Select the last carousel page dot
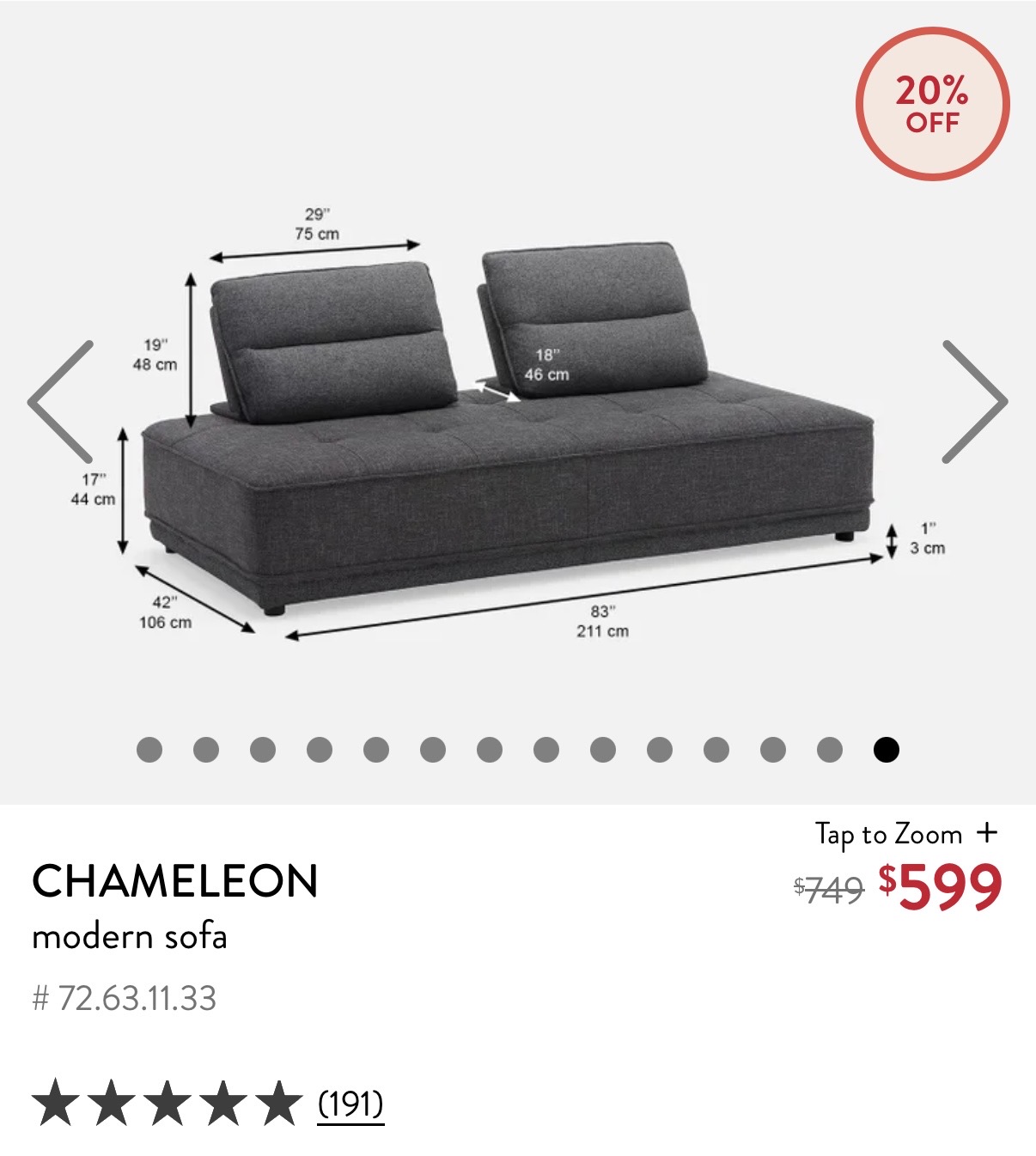Image resolution: width=1036 pixels, height=1156 pixels. click(886, 750)
